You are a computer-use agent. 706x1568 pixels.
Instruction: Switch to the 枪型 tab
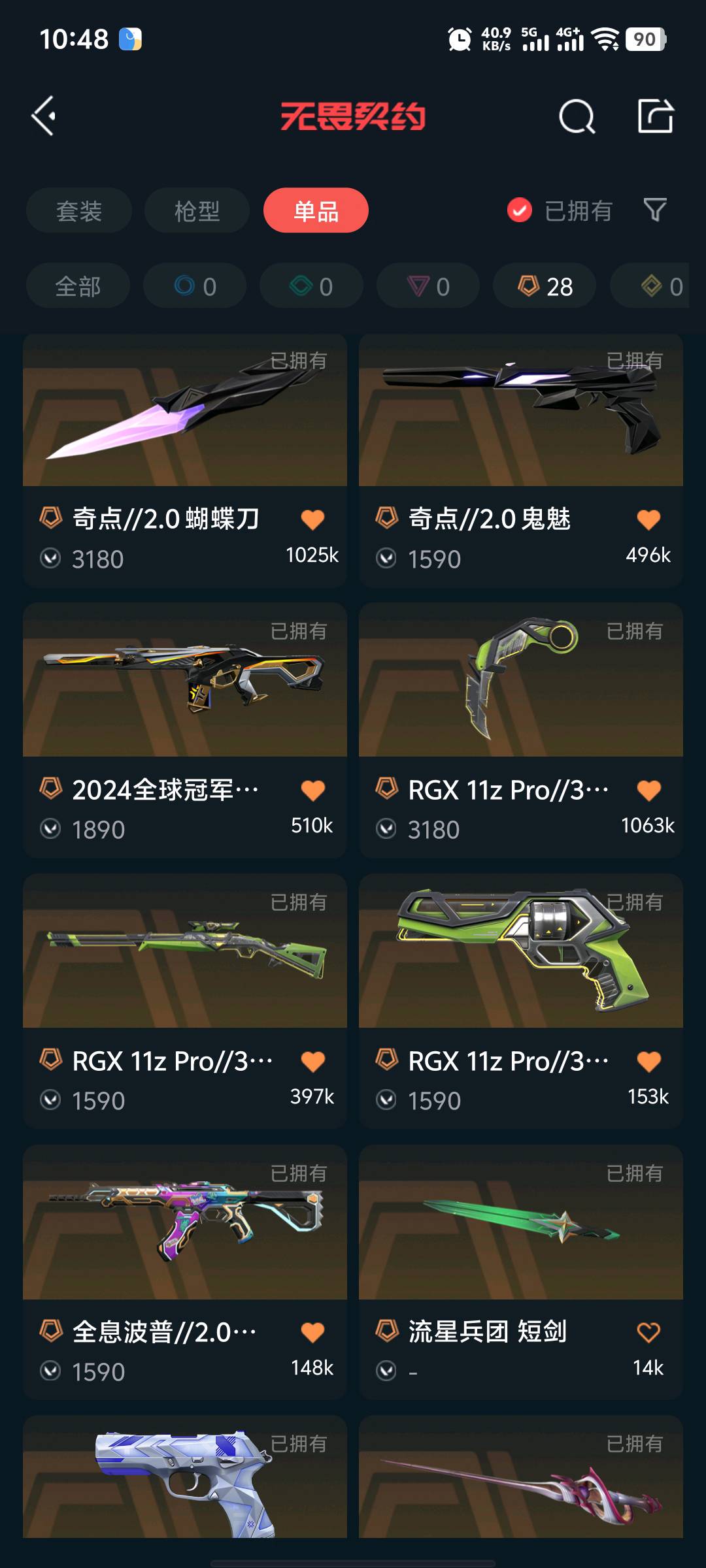[x=197, y=210]
